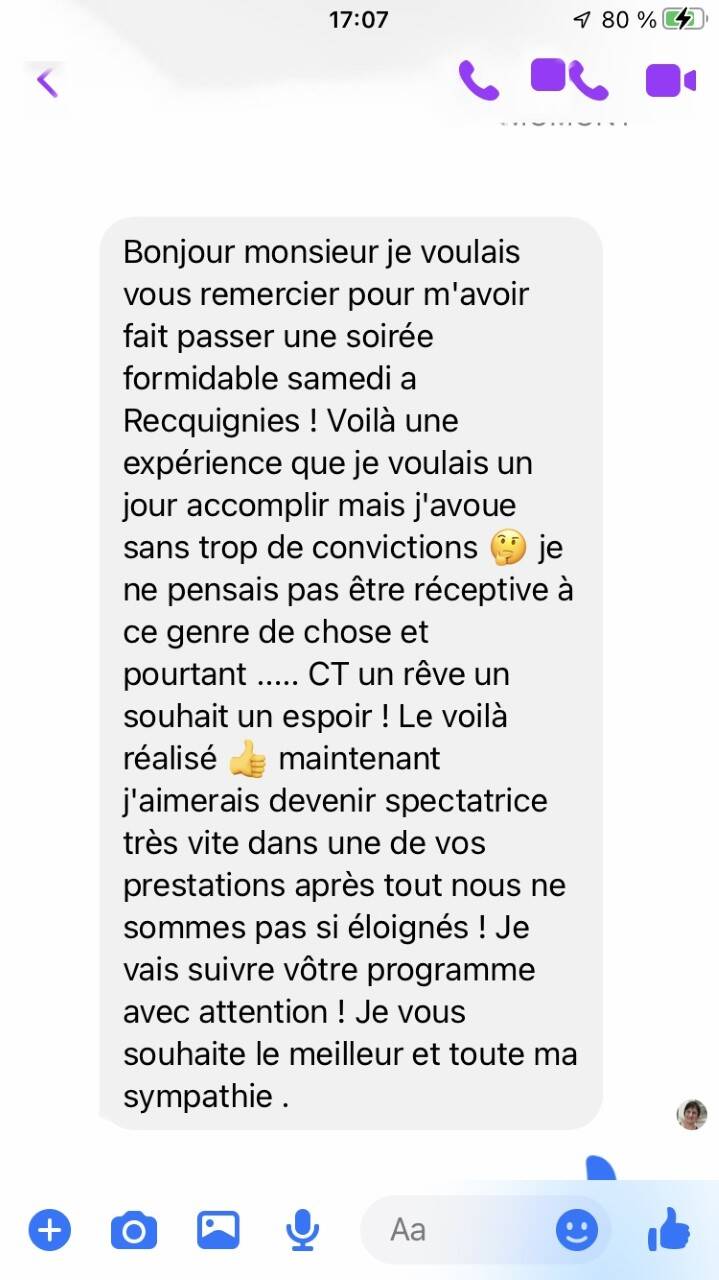Start a video call
Screen dimensions: 719x1280
click(x=670, y=80)
